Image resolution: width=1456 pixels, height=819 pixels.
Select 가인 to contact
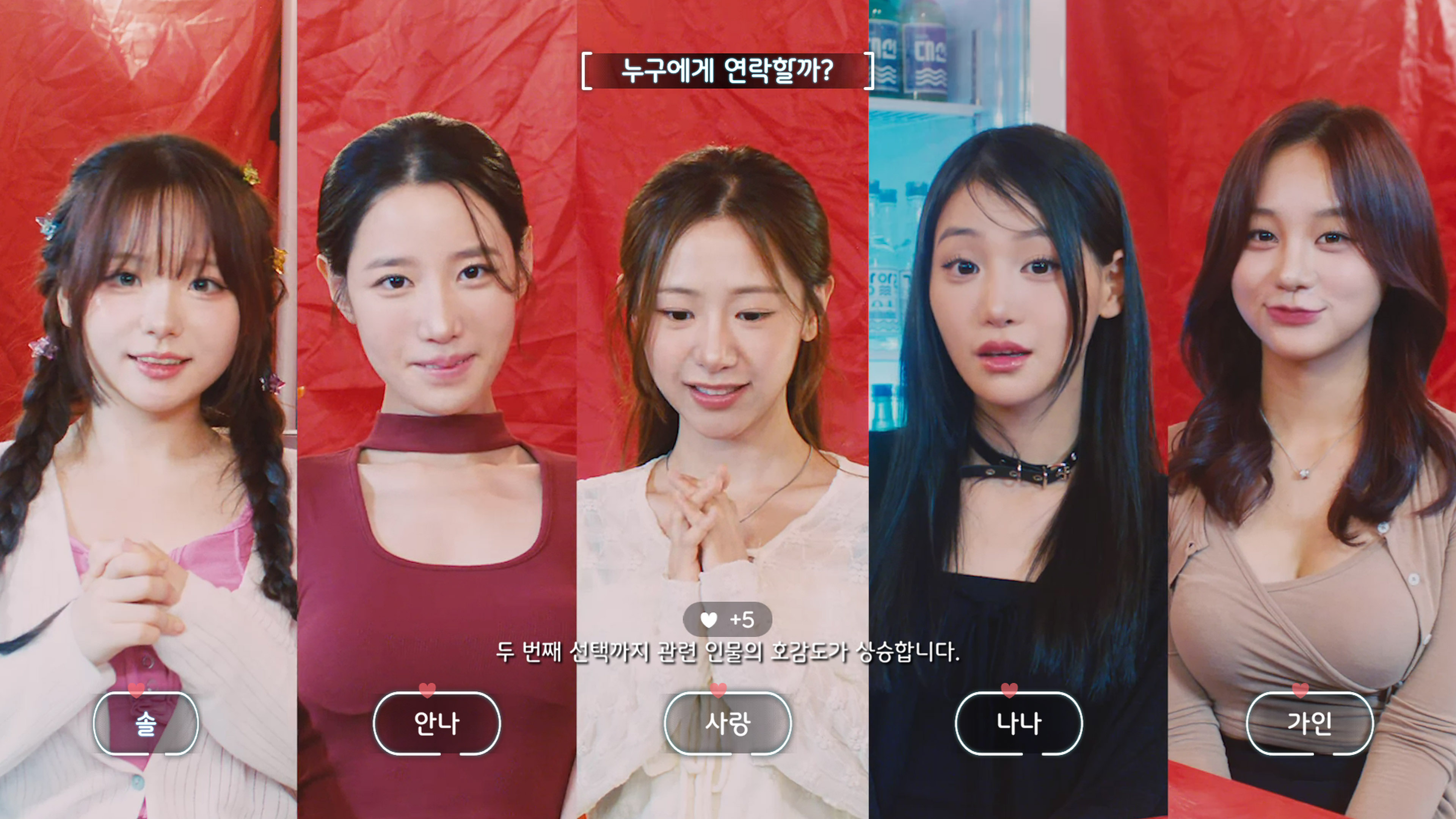point(1310,723)
